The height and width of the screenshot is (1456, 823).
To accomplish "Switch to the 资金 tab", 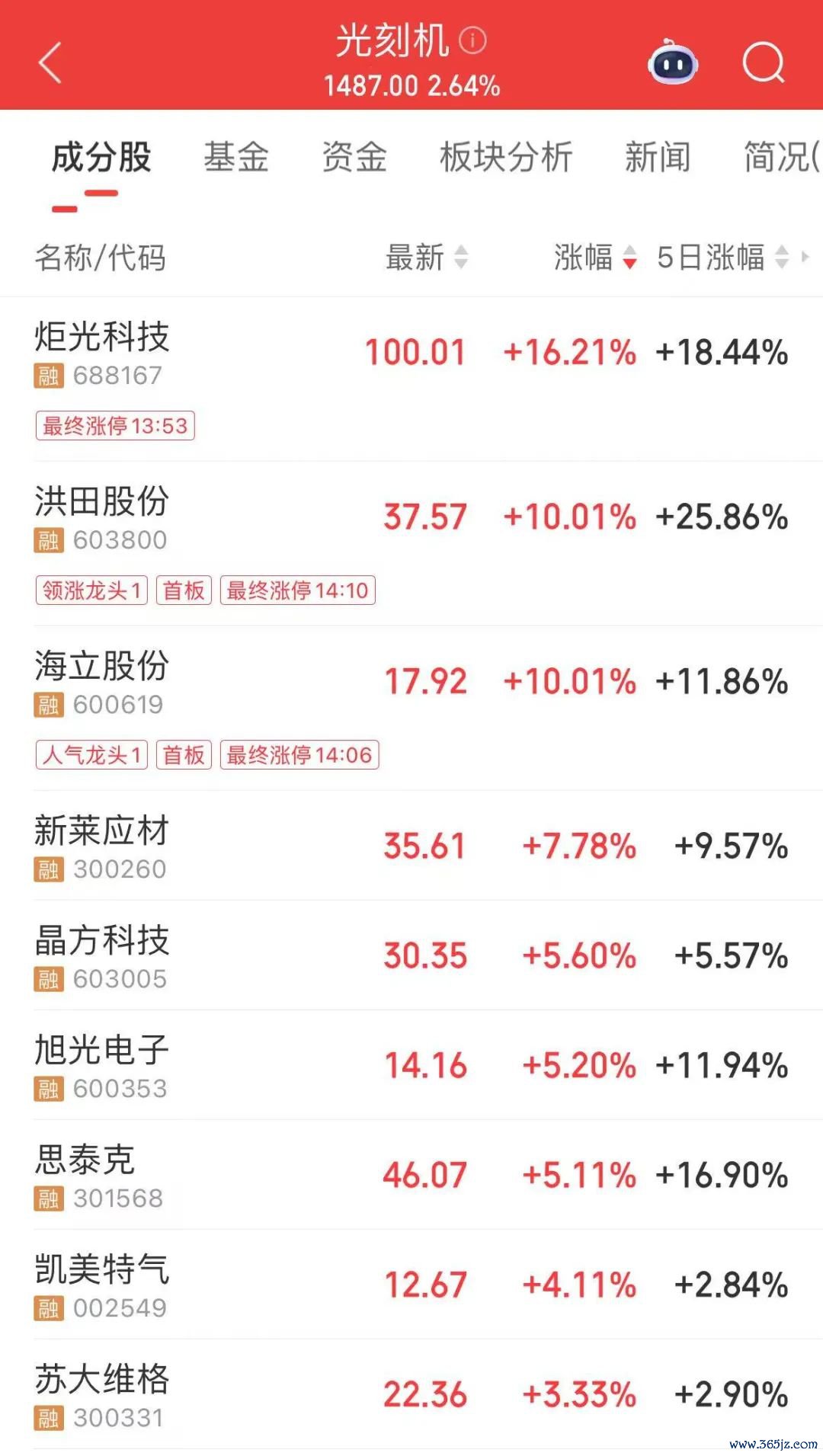I will pos(354,157).
